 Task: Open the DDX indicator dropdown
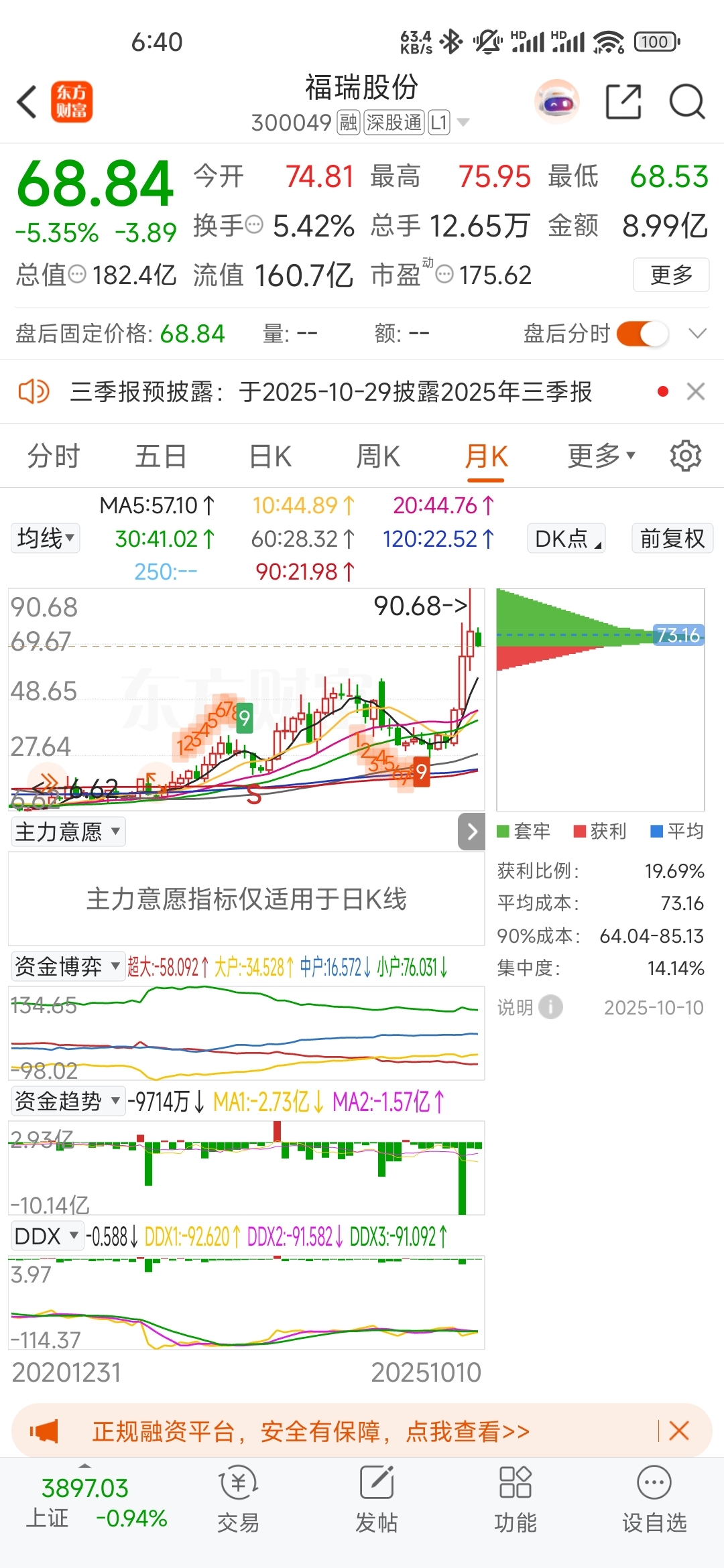coord(46,1236)
